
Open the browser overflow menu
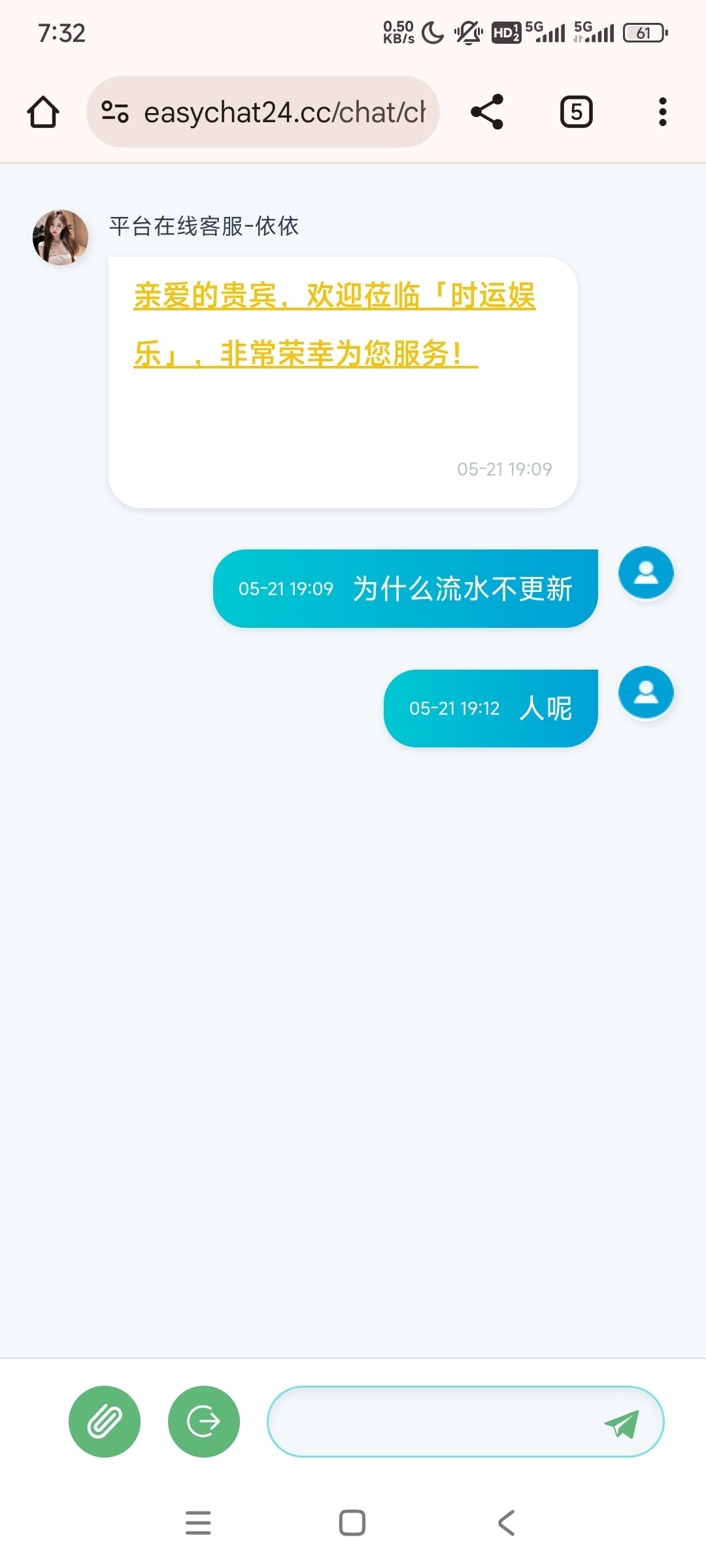[662, 112]
